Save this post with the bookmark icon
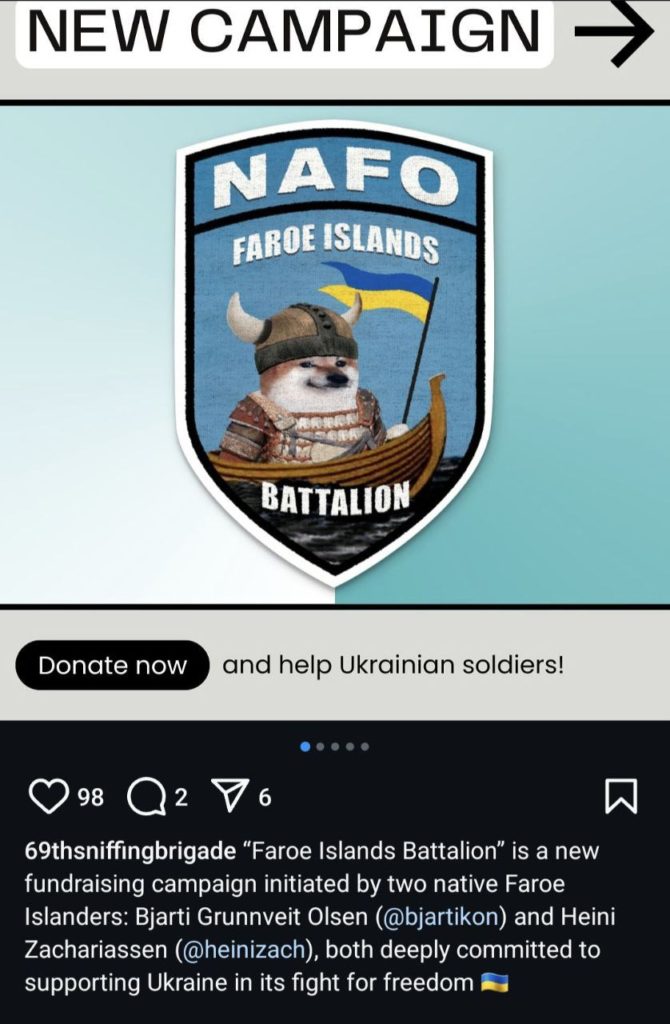The image size is (670, 1024). pos(621,797)
